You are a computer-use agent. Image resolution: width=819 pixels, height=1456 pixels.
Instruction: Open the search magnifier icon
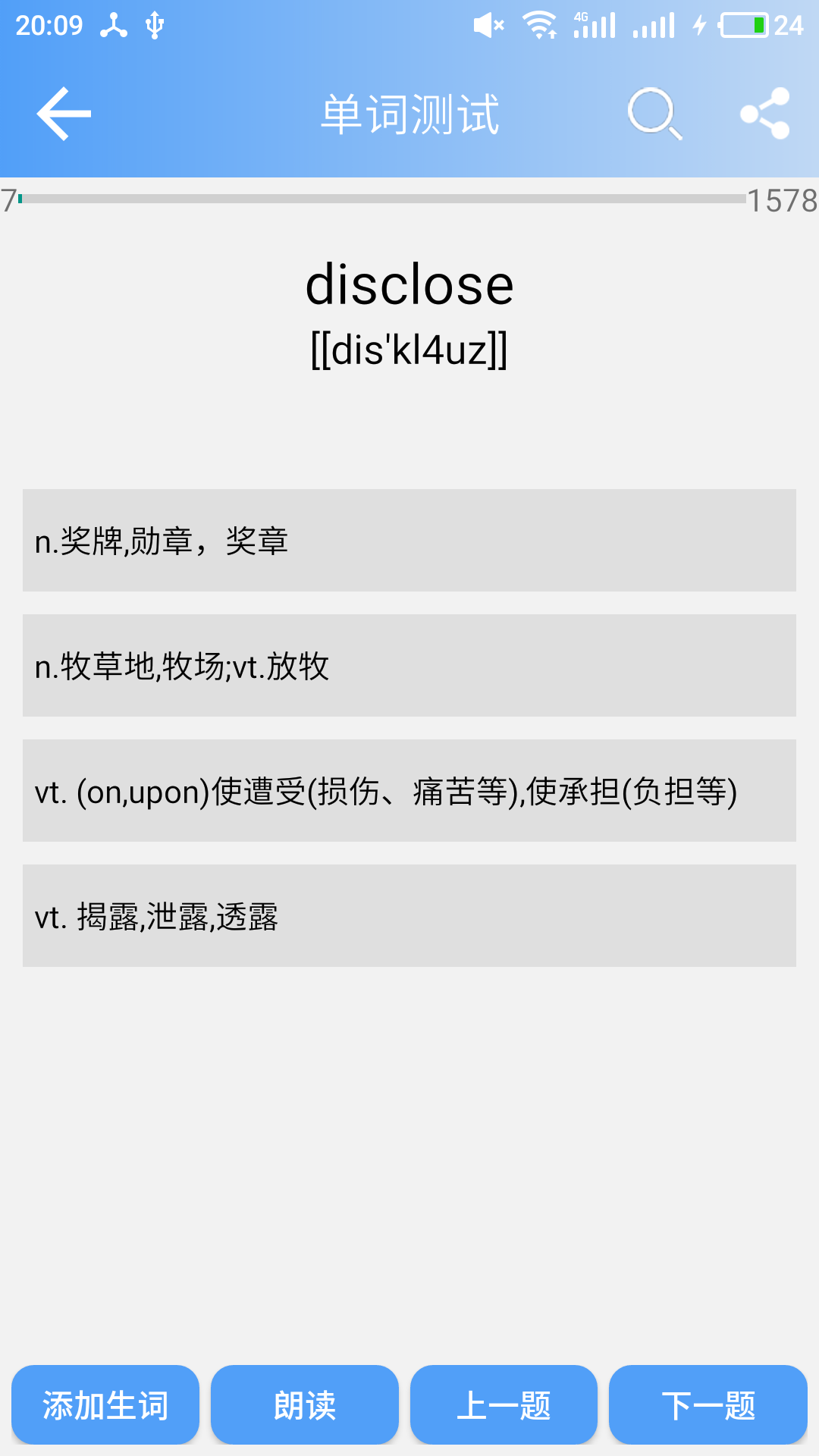[655, 114]
